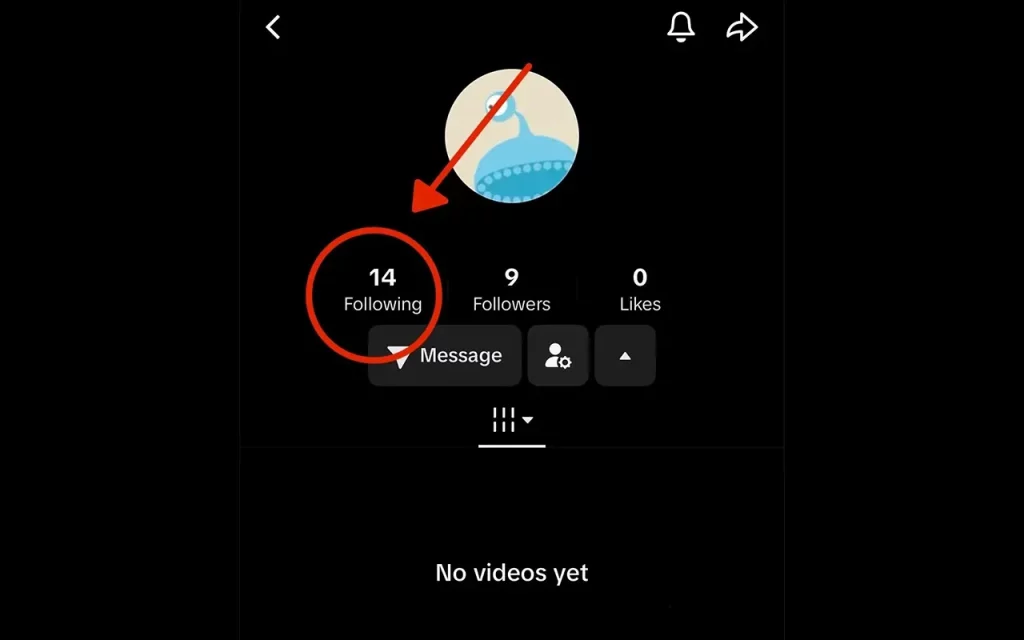
Task: Open the notifications bell
Action: coord(681,27)
